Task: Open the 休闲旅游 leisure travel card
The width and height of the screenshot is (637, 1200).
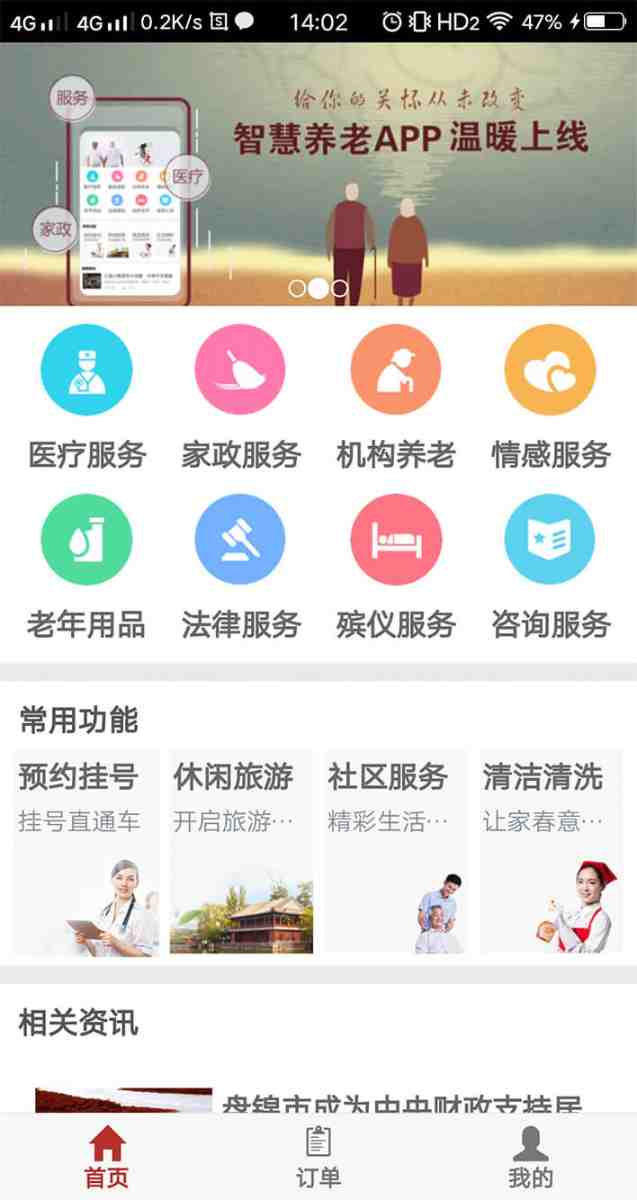Action: point(241,852)
